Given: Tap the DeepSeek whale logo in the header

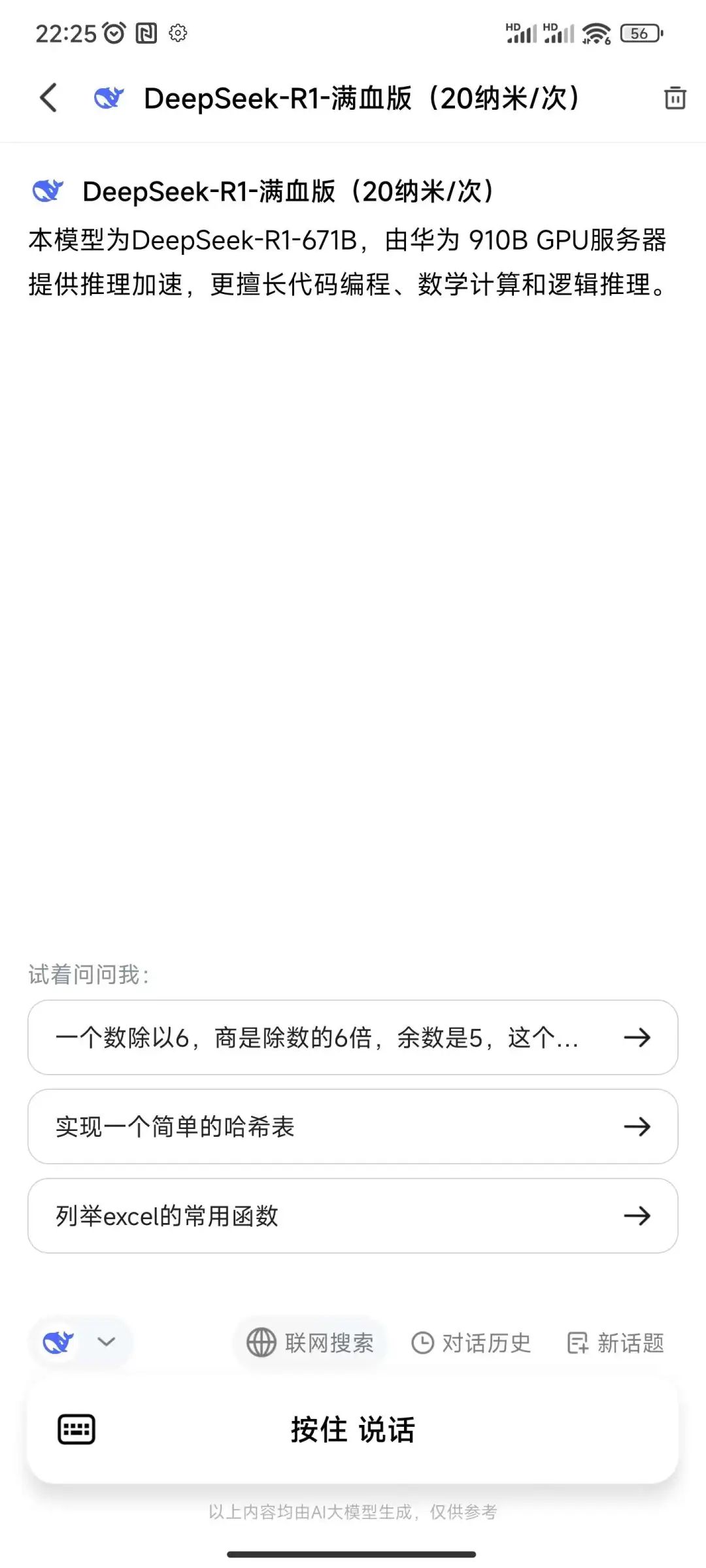Looking at the screenshot, I should coord(109,98).
